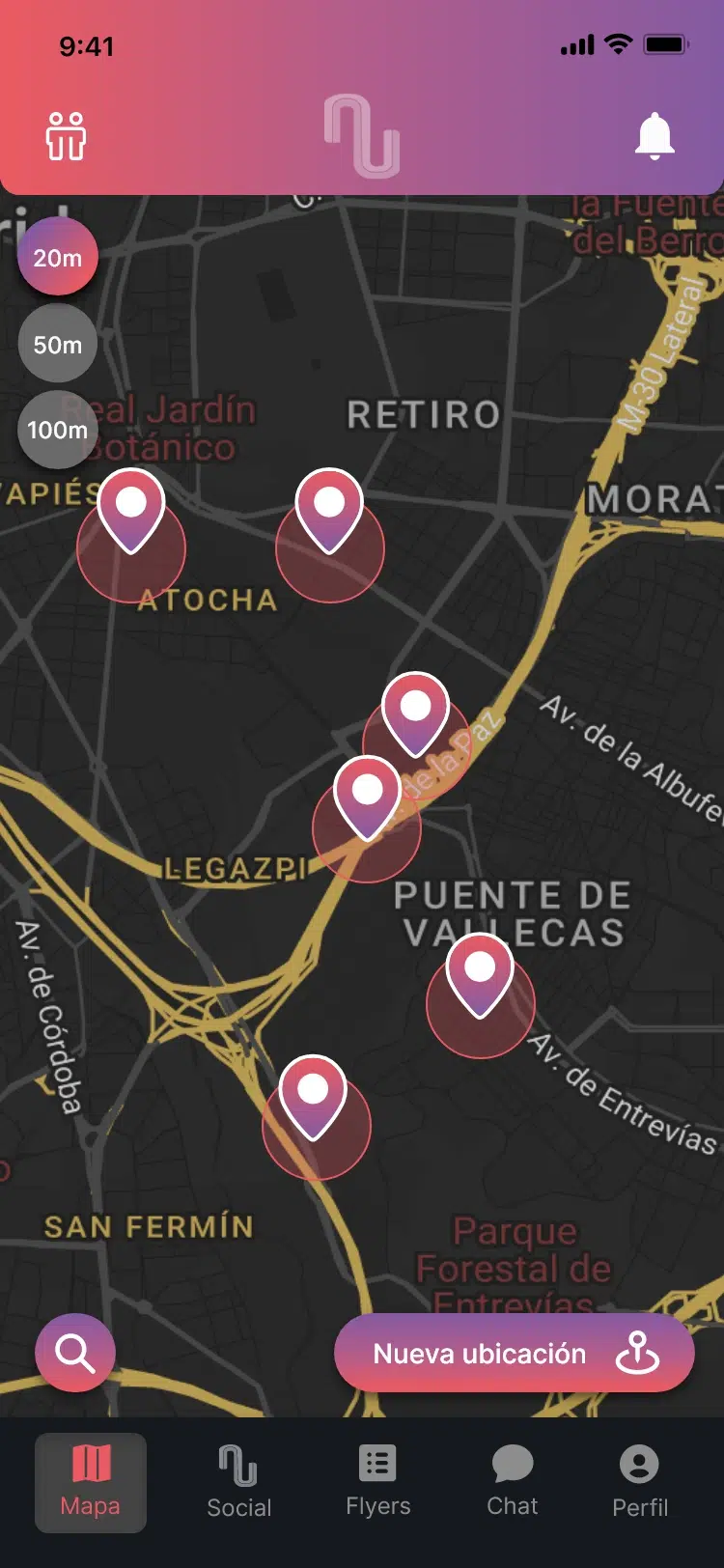Open the notifications bell
This screenshot has height=1568, width=724.
654,136
